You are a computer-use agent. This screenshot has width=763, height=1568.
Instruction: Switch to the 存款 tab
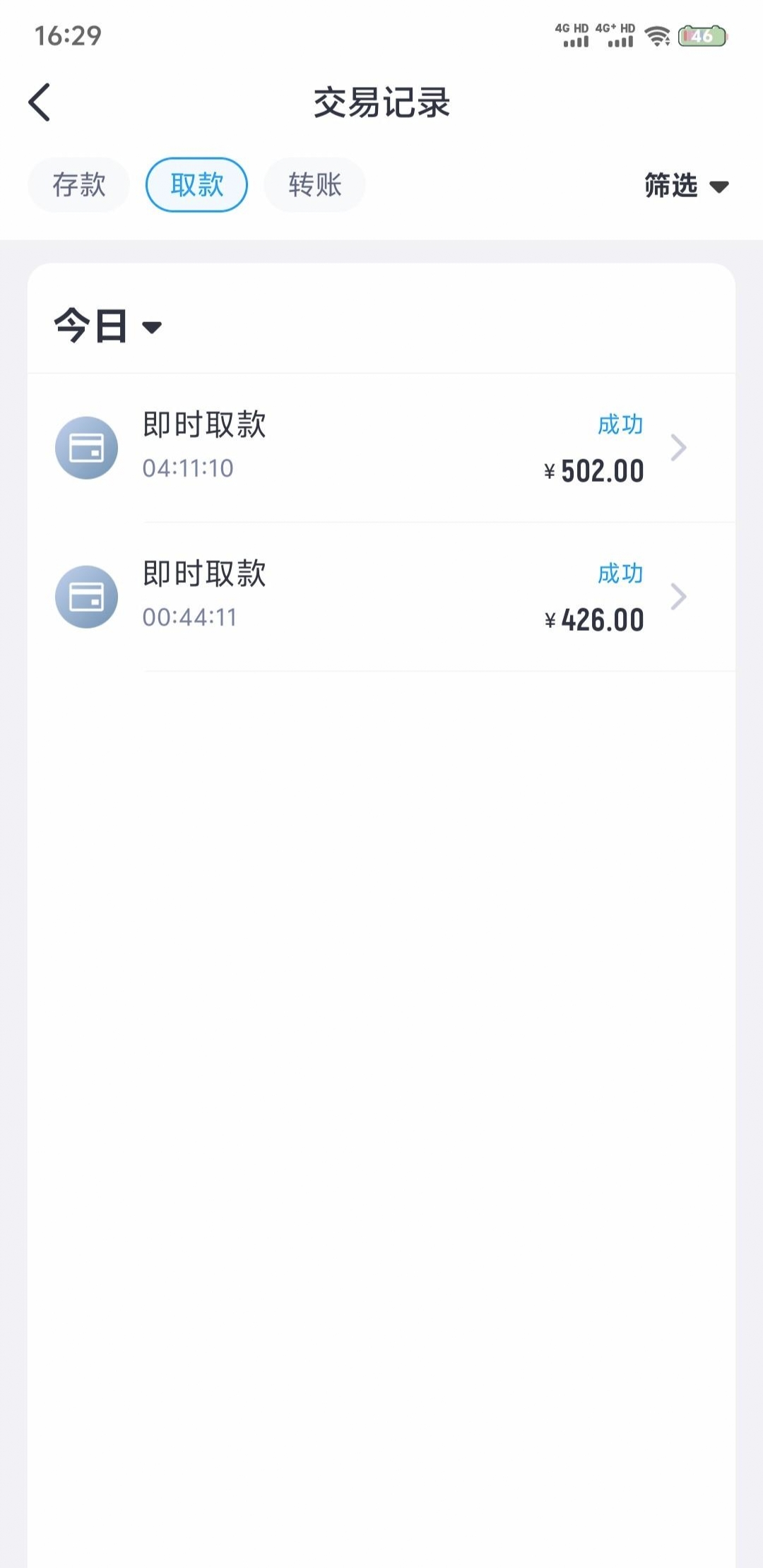78,185
